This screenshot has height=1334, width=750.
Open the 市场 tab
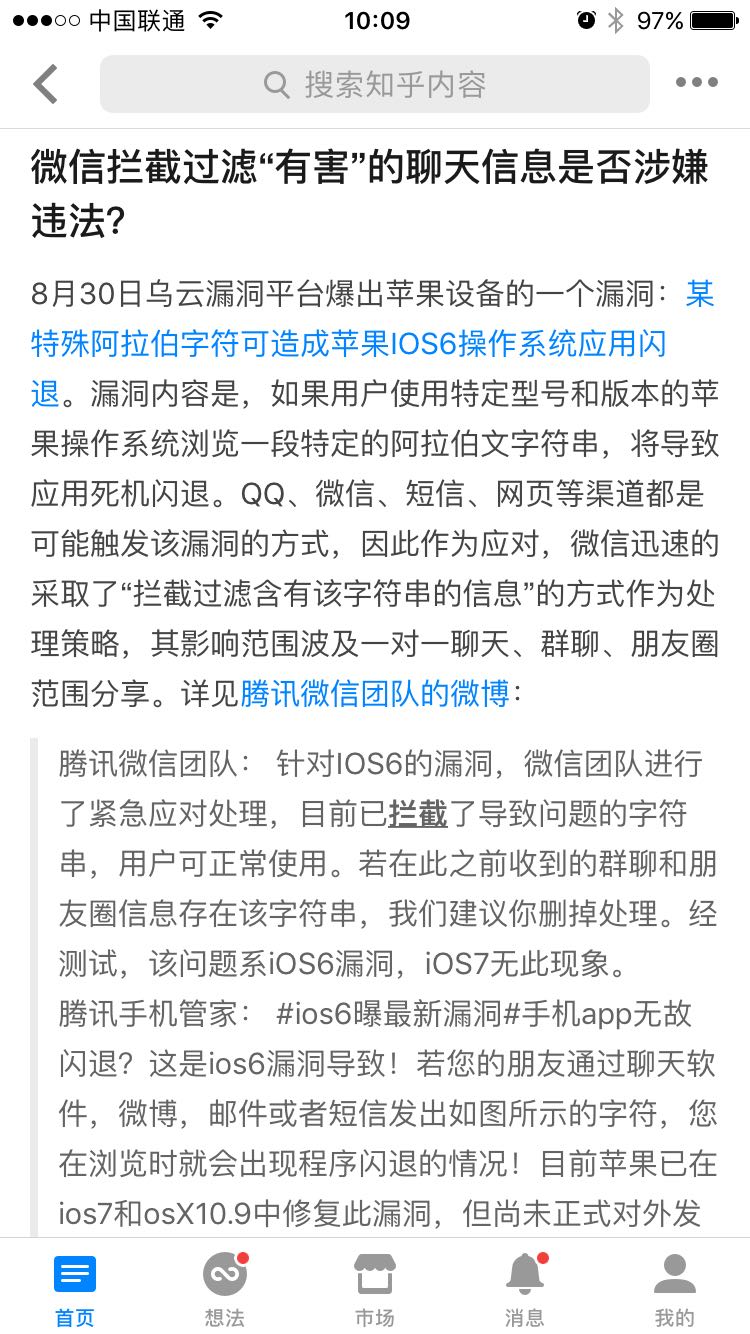[375, 1288]
